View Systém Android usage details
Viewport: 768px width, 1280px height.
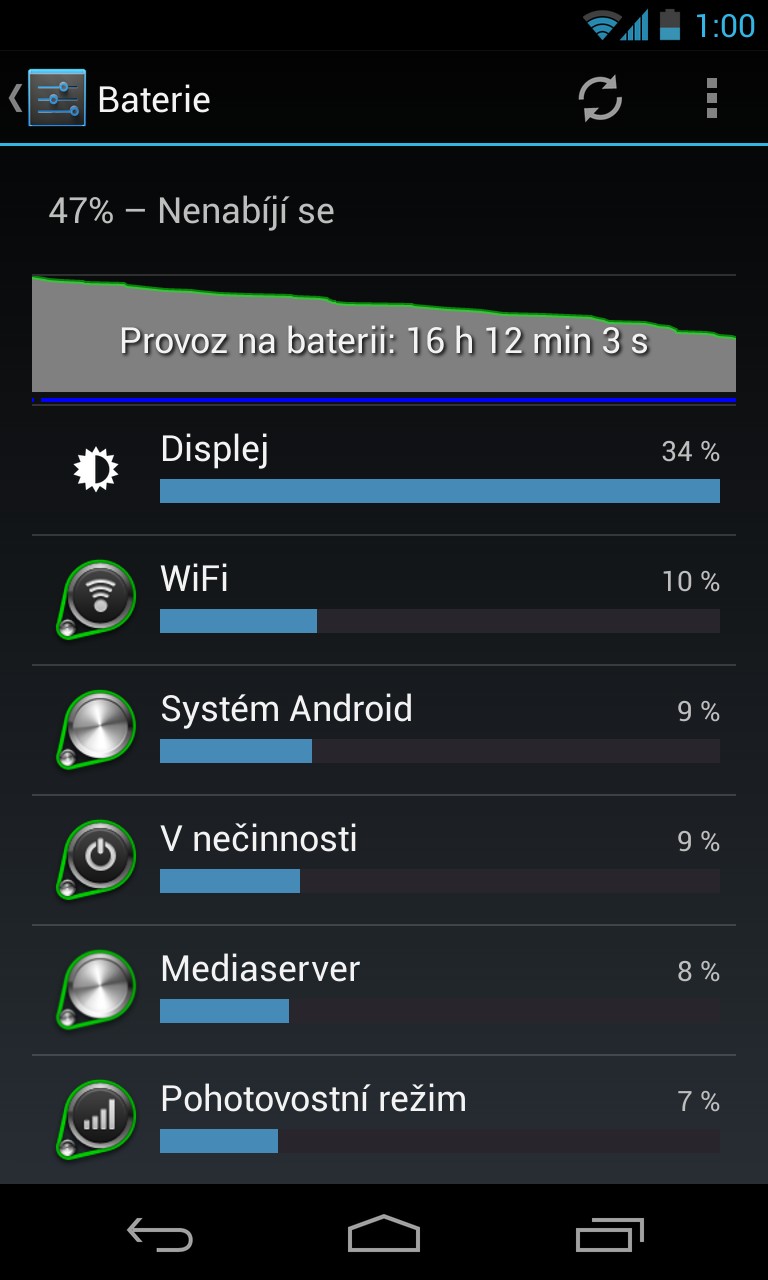click(384, 730)
